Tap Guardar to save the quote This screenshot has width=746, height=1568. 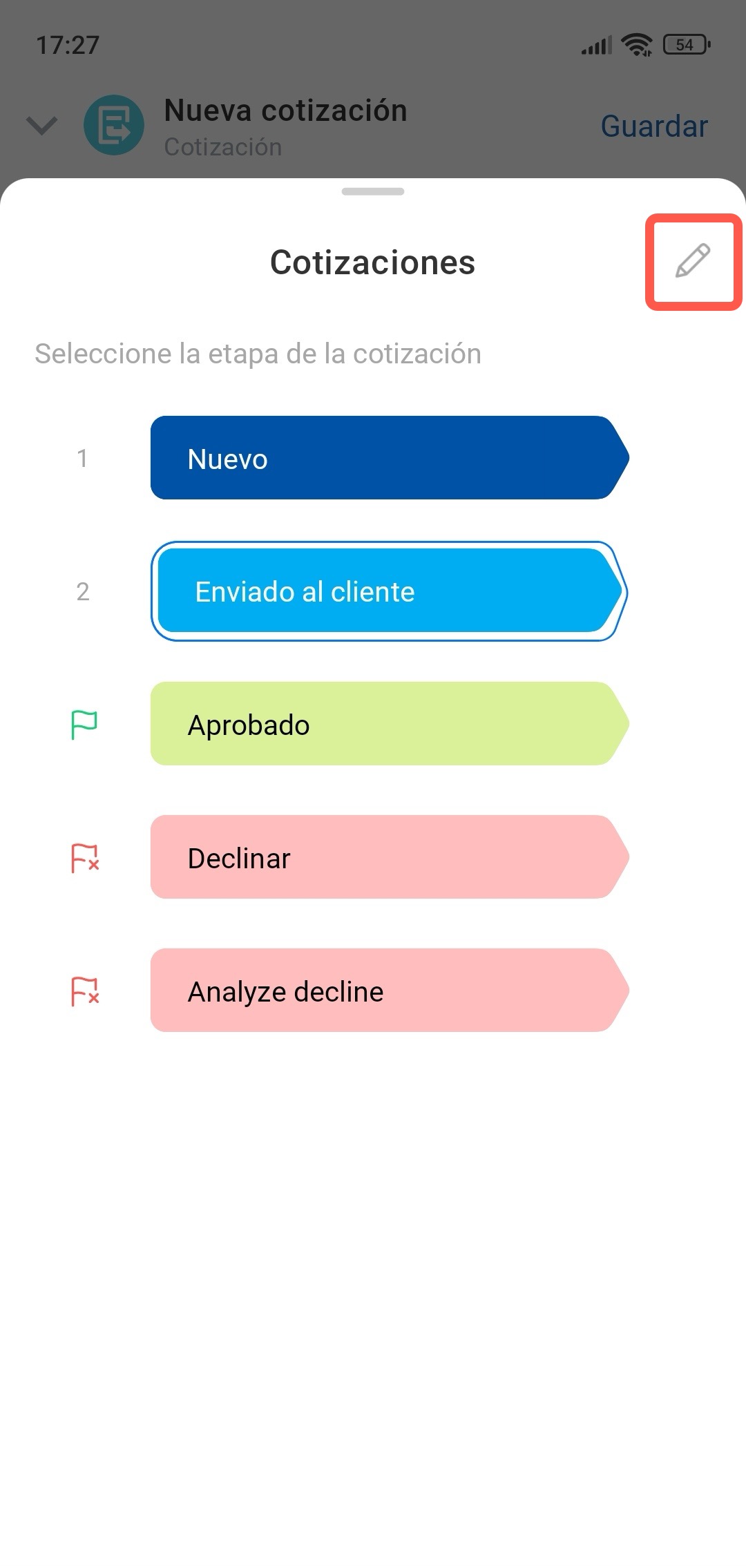click(653, 126)
